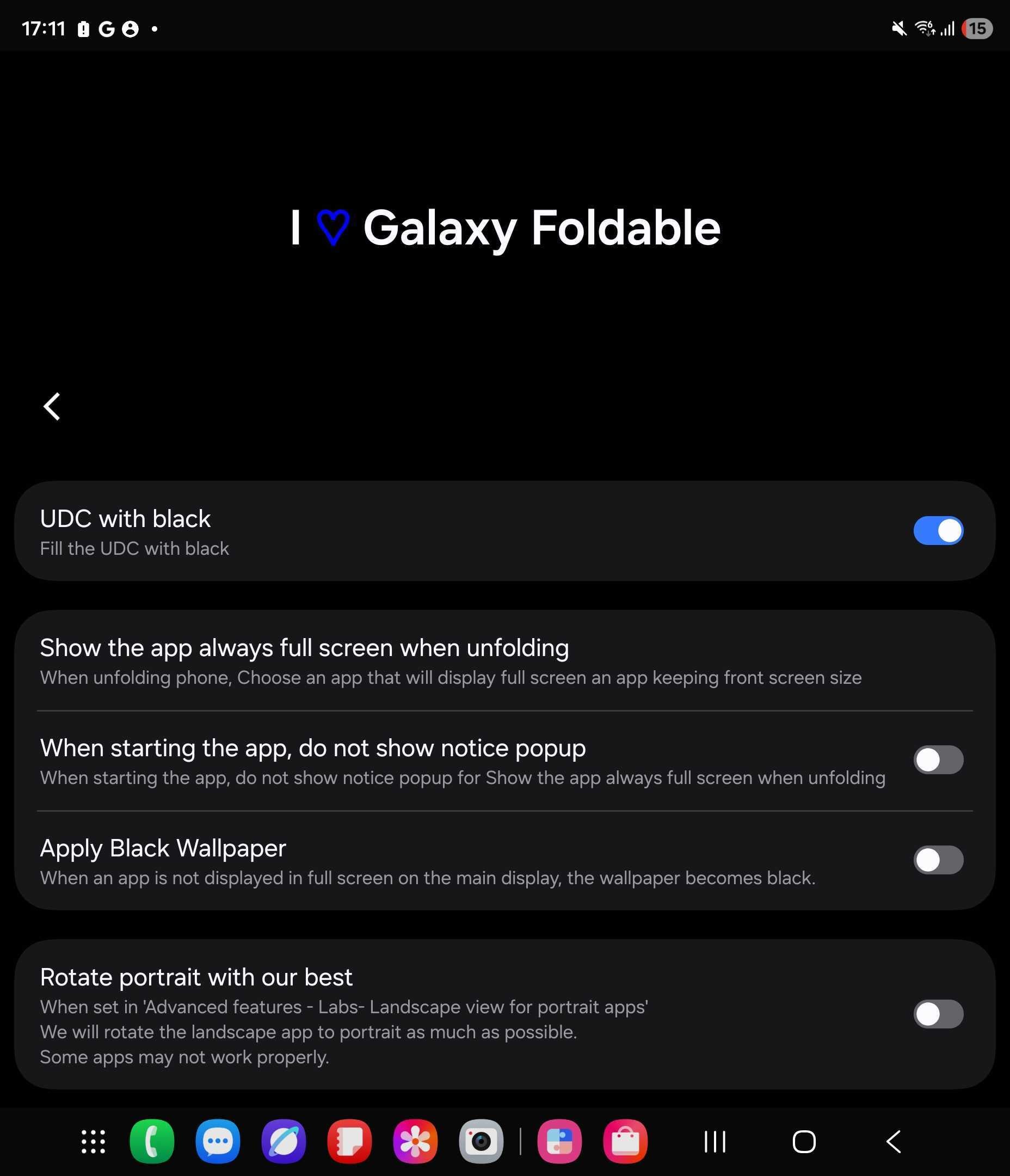Tap the back chevron below the title

tap(52, 406)
